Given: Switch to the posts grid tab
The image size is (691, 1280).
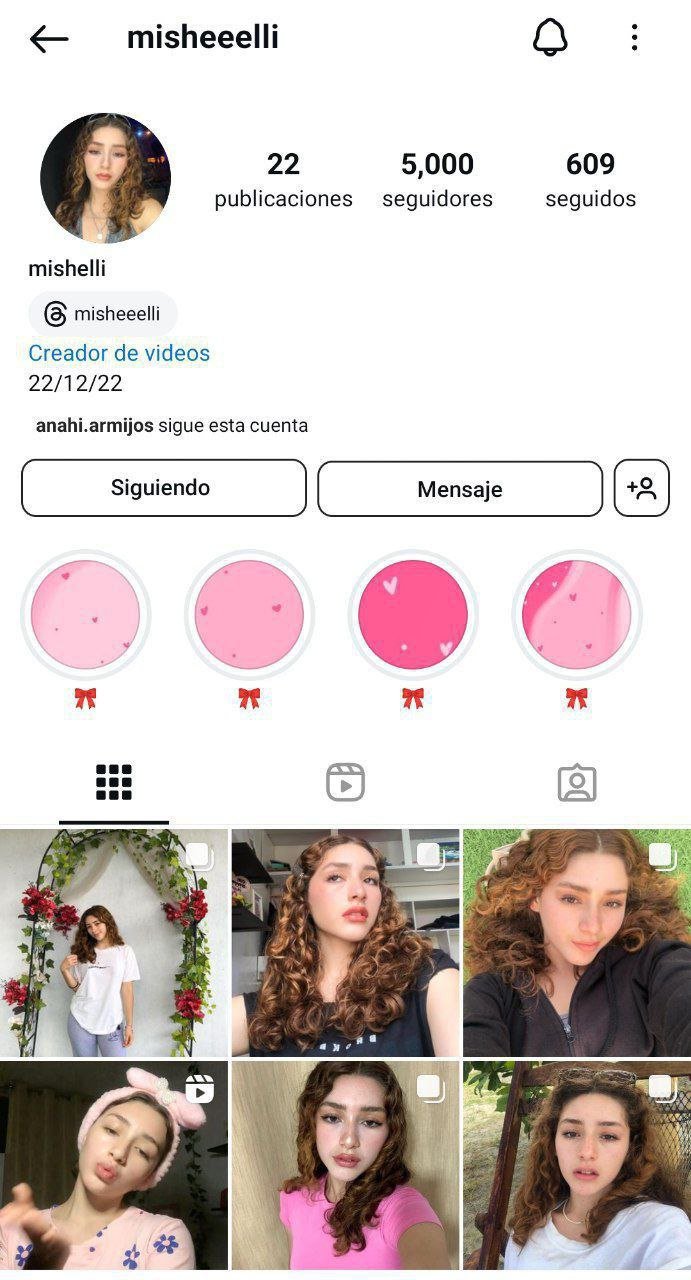Looking at the screenshot, I should tap(114, 782).
